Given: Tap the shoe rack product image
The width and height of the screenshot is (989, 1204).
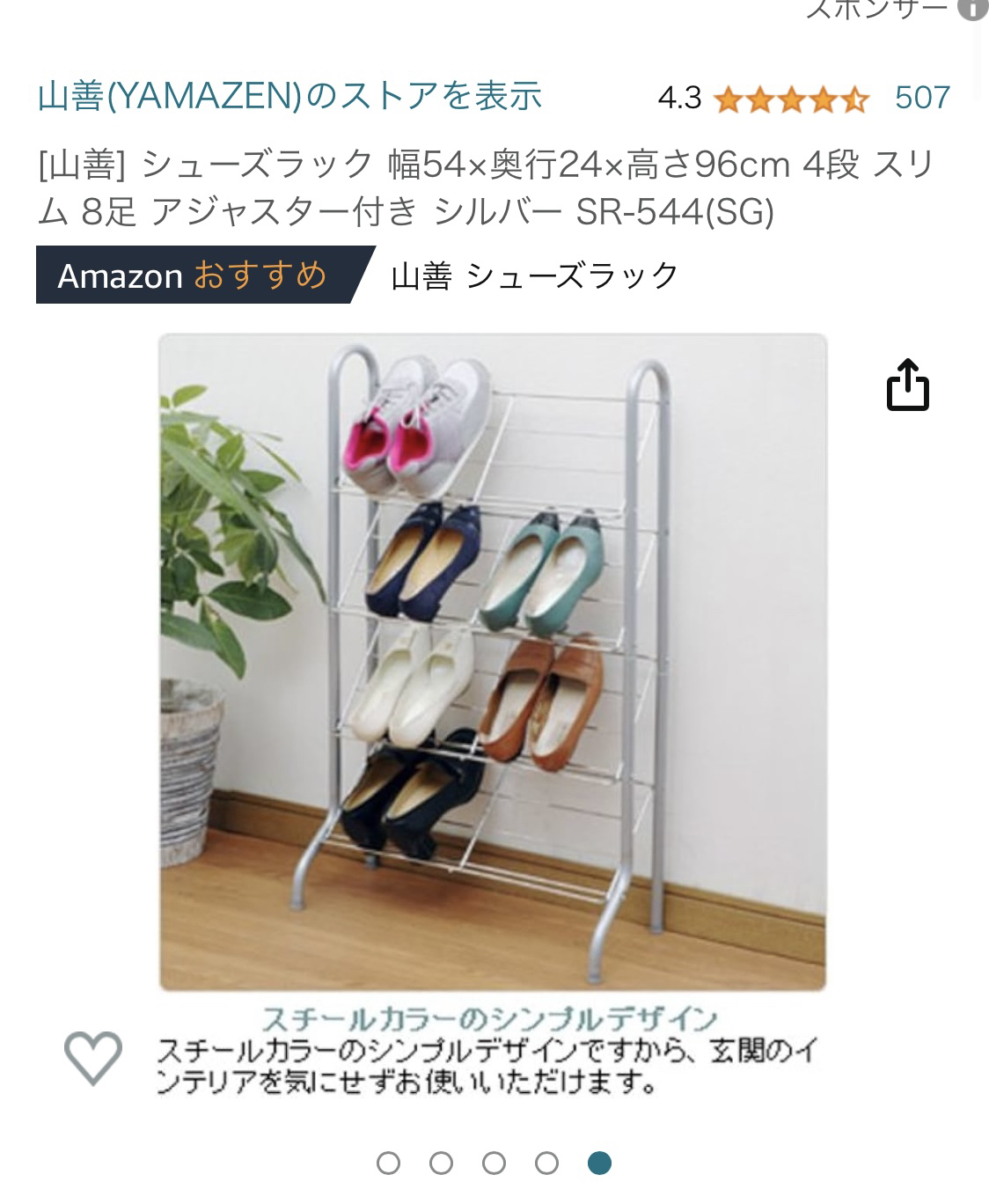Looking at the screenshot, I should point(493,662).
